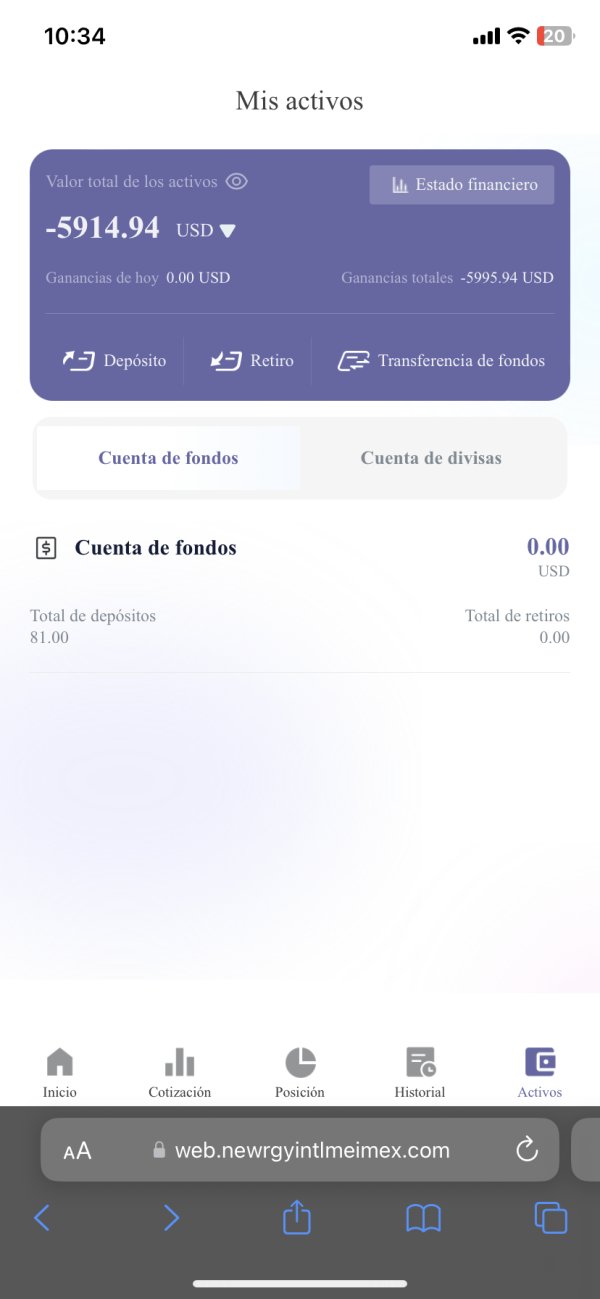The height and width of the screenshot is (1299, 600).
Task: Expand the USD currency dropdown
Action: [206, 230]
